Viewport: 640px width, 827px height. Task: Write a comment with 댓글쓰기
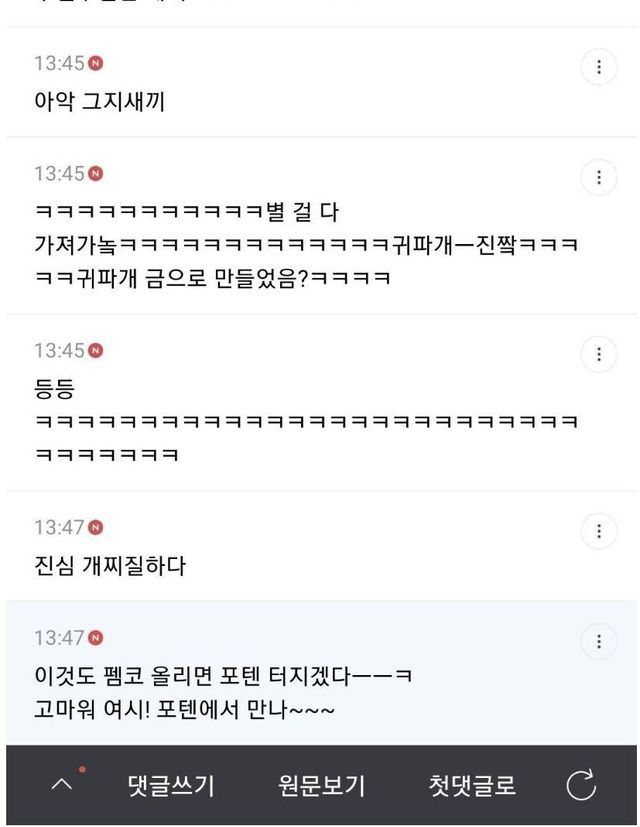point(171,786)
